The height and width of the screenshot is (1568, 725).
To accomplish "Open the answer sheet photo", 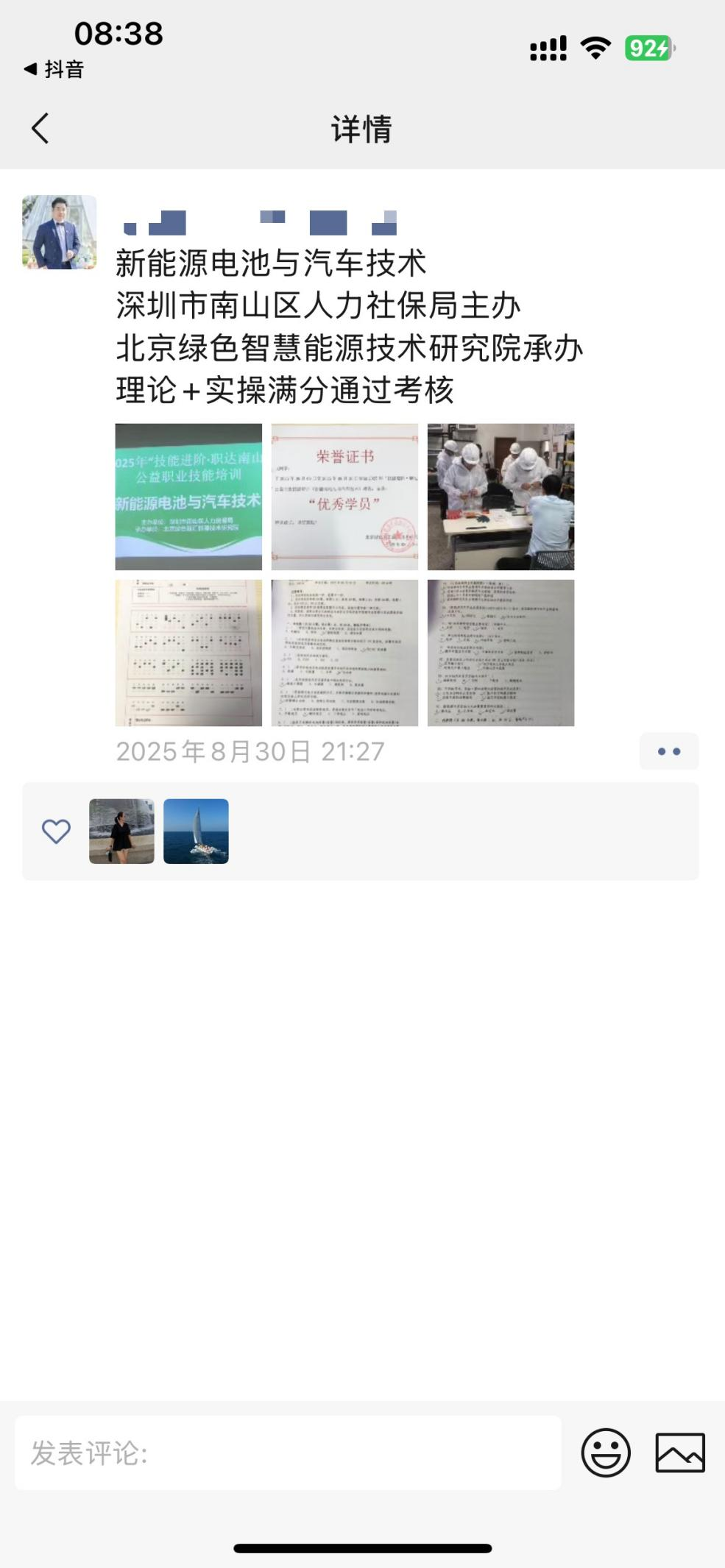I will tap(188, 653).
